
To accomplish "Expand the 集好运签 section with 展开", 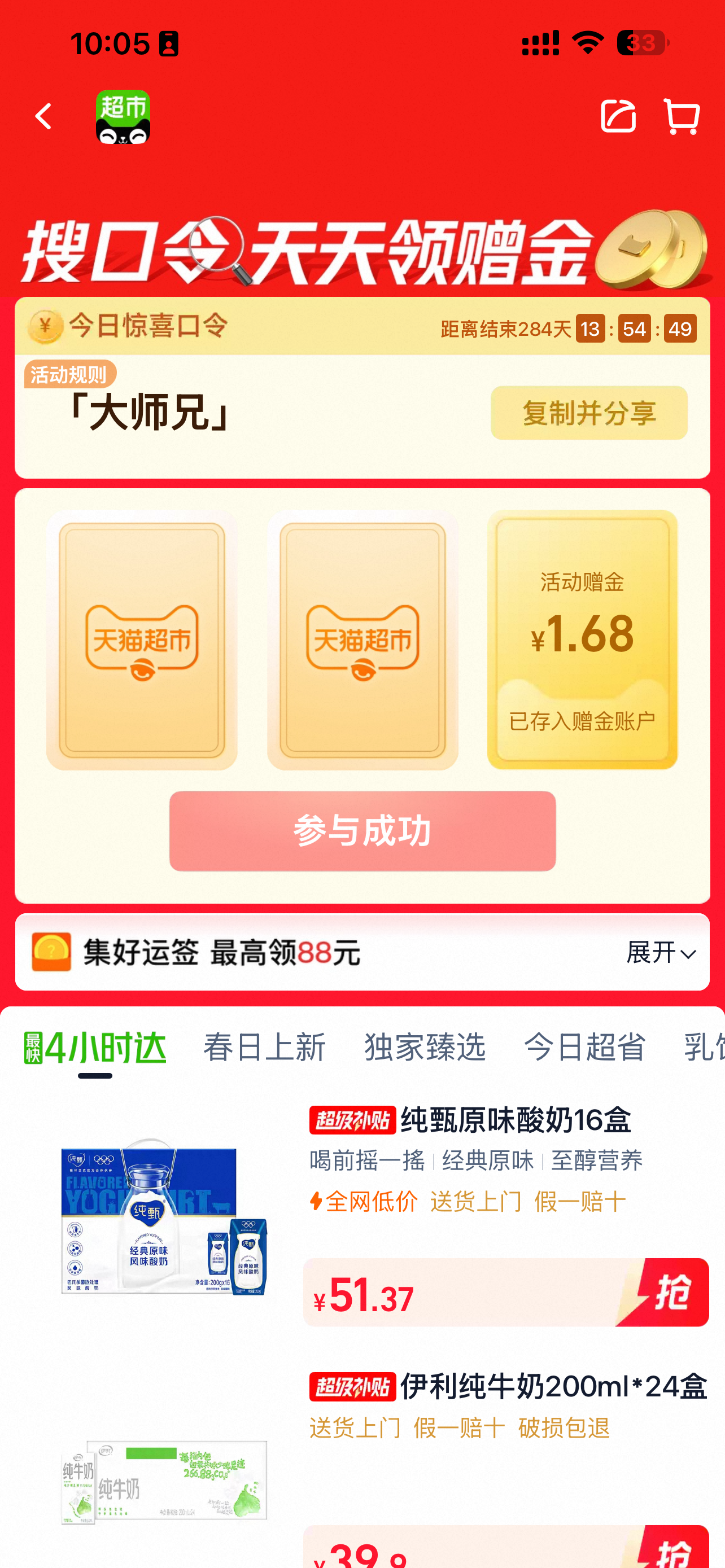I will click(x=661, y=952).
